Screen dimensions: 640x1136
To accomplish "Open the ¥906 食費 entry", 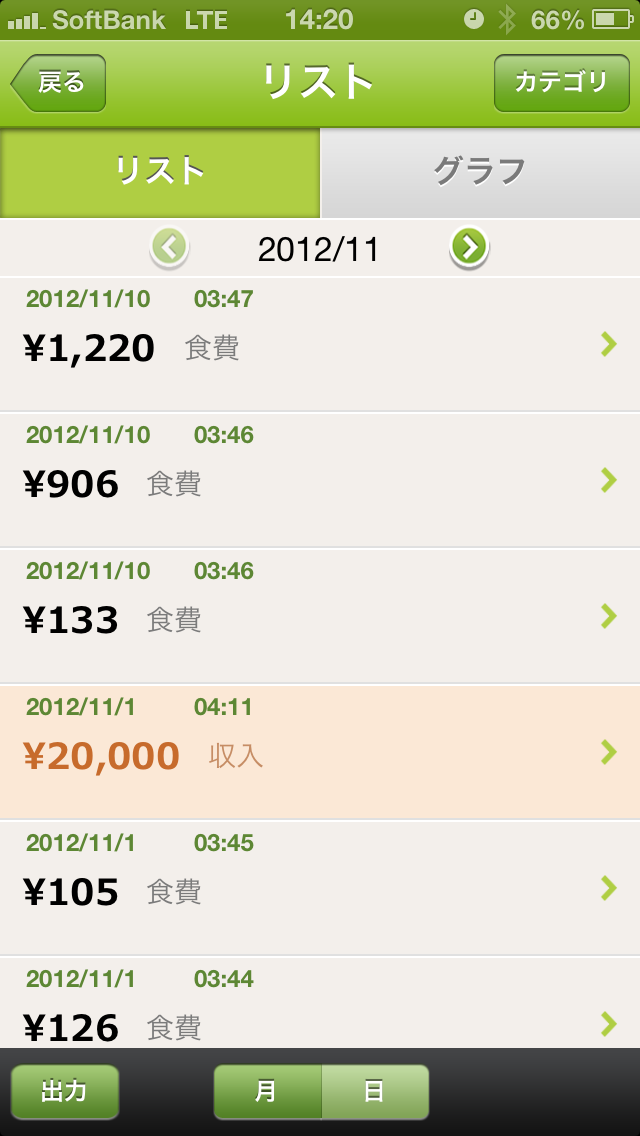I will (x=320, y=480).
